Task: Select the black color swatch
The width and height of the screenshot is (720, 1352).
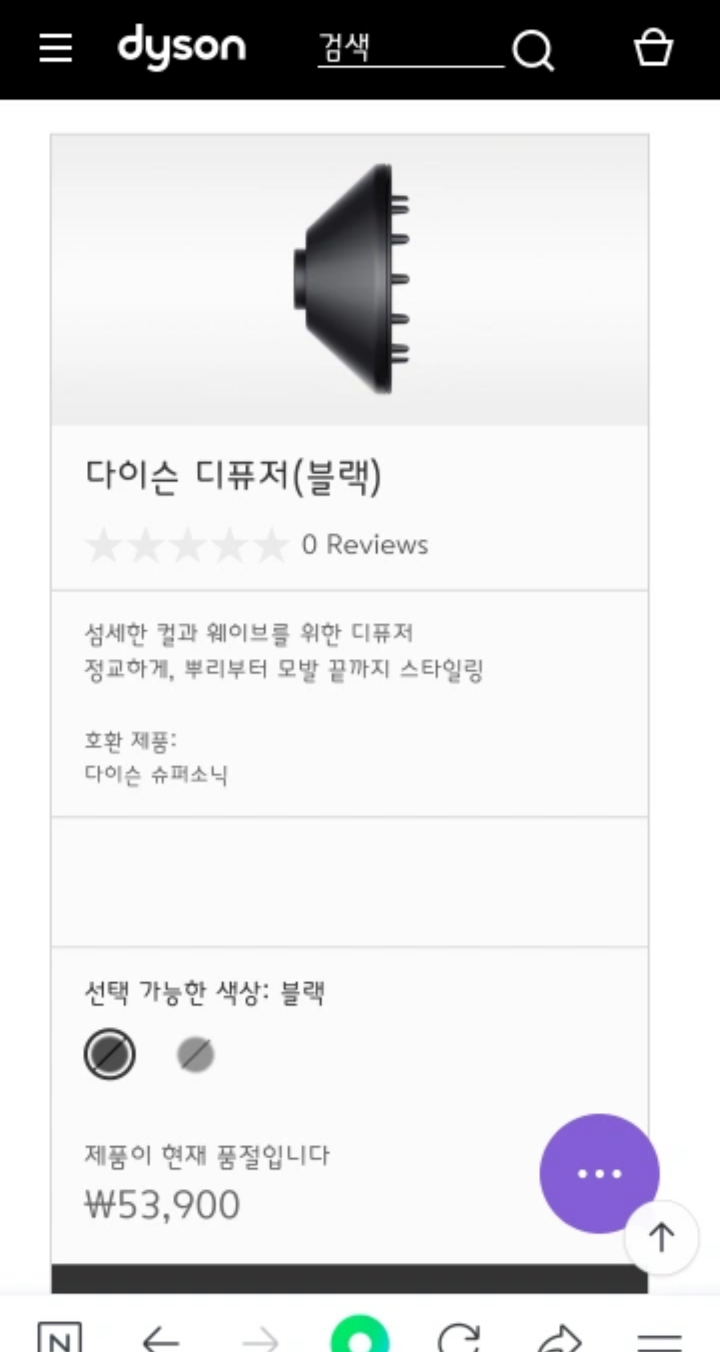Action: click(x=109, y=1054)
